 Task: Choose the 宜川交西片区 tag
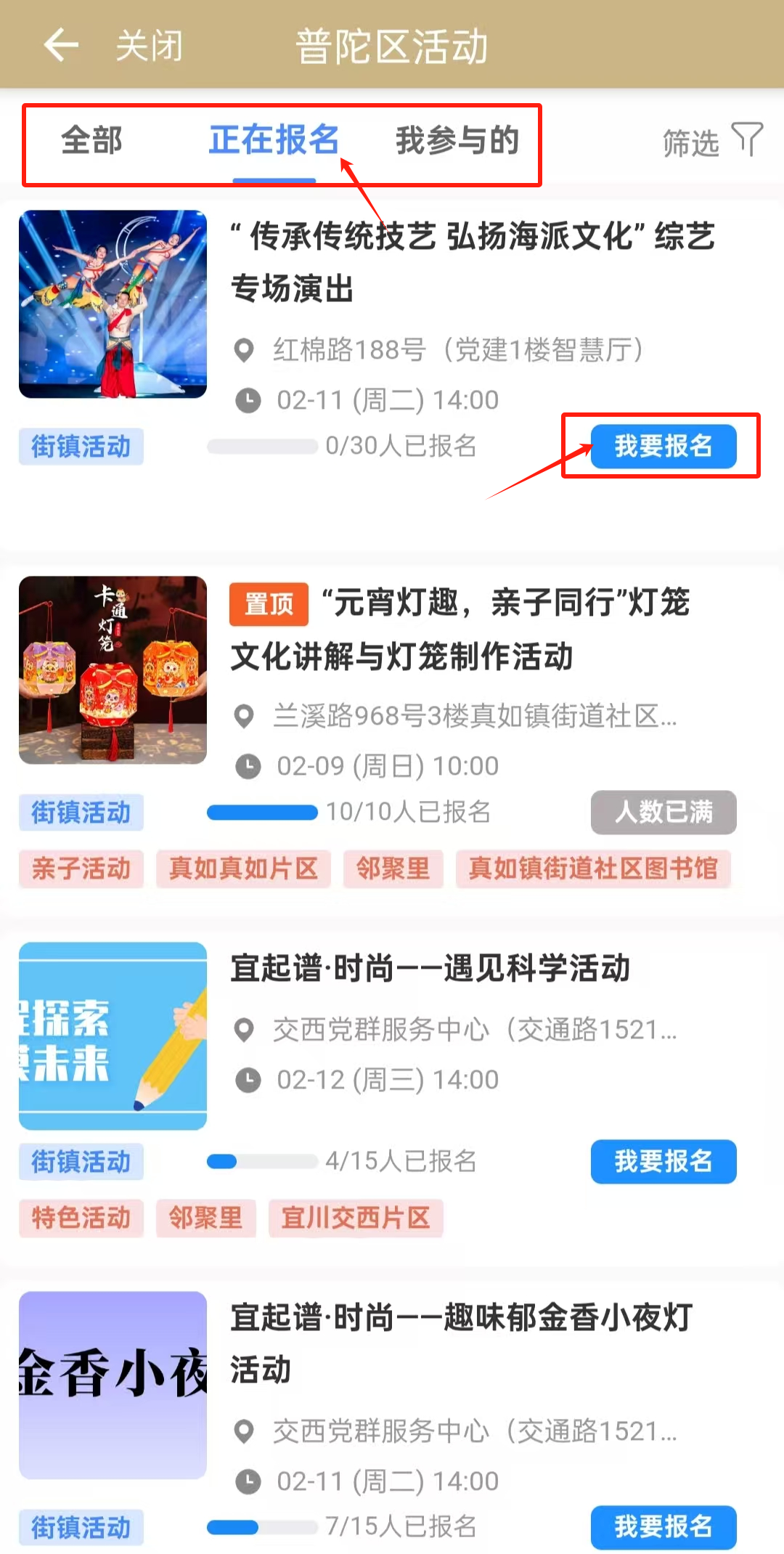tap(355, 1218)
